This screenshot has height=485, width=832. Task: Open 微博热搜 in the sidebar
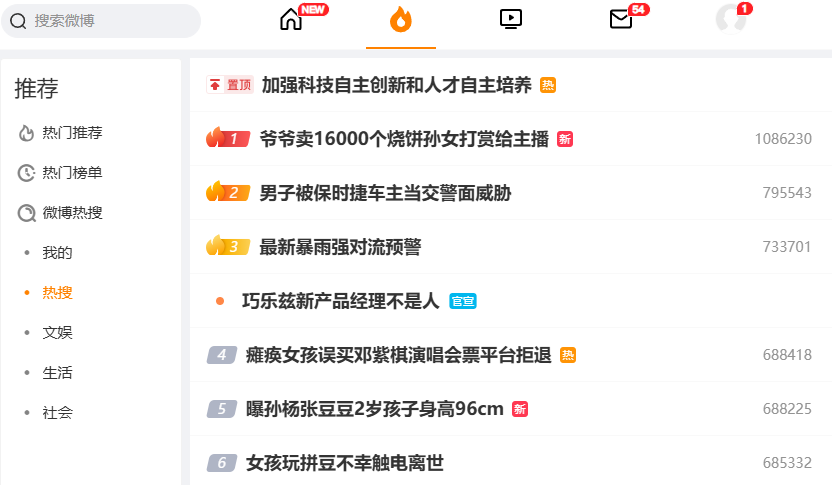pyautogui.click(x=72, y=213)
